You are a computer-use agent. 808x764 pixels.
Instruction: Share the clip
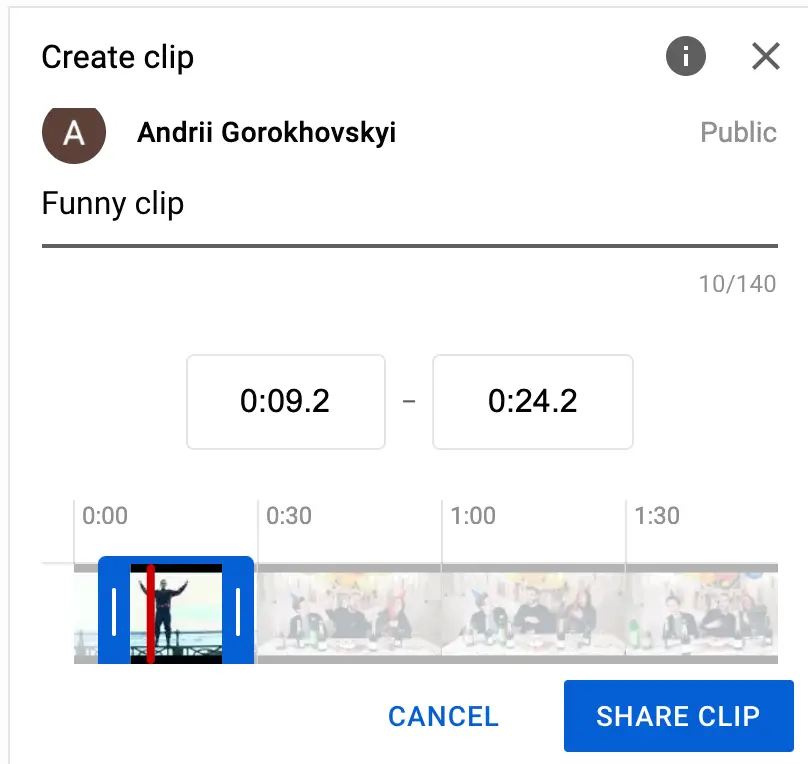pos(678,716)
